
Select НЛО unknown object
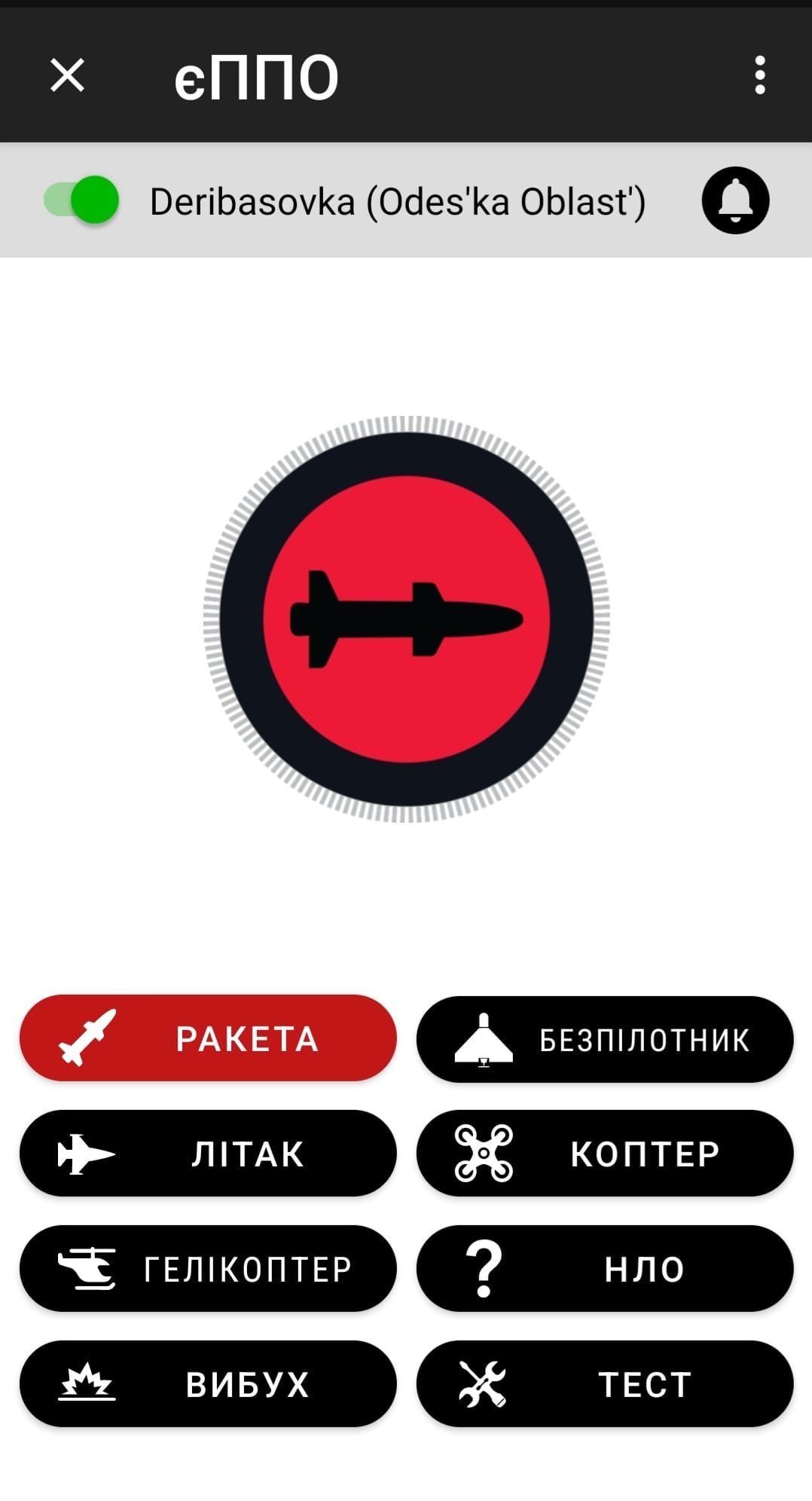pos(605,1269)
